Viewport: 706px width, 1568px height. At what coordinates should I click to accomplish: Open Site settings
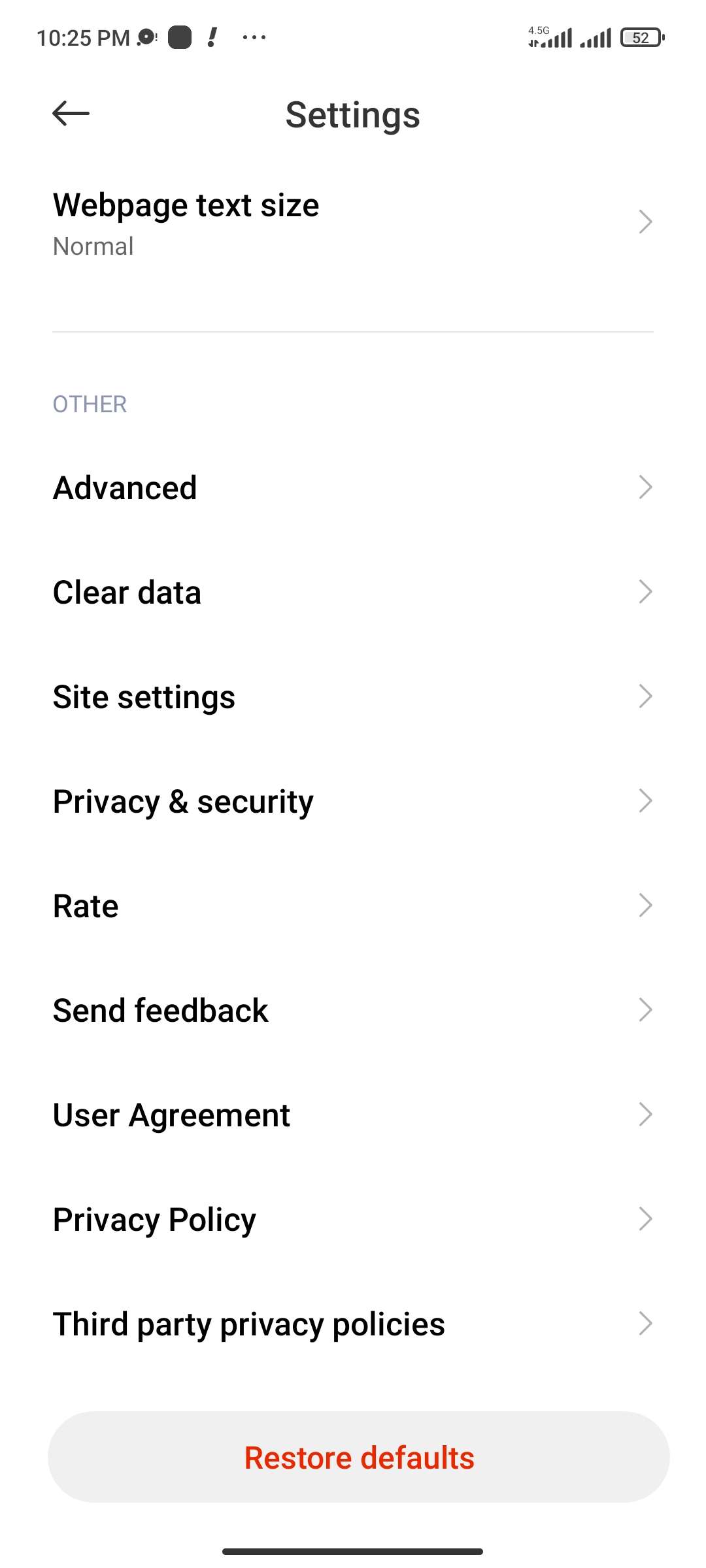pos(353,696)
